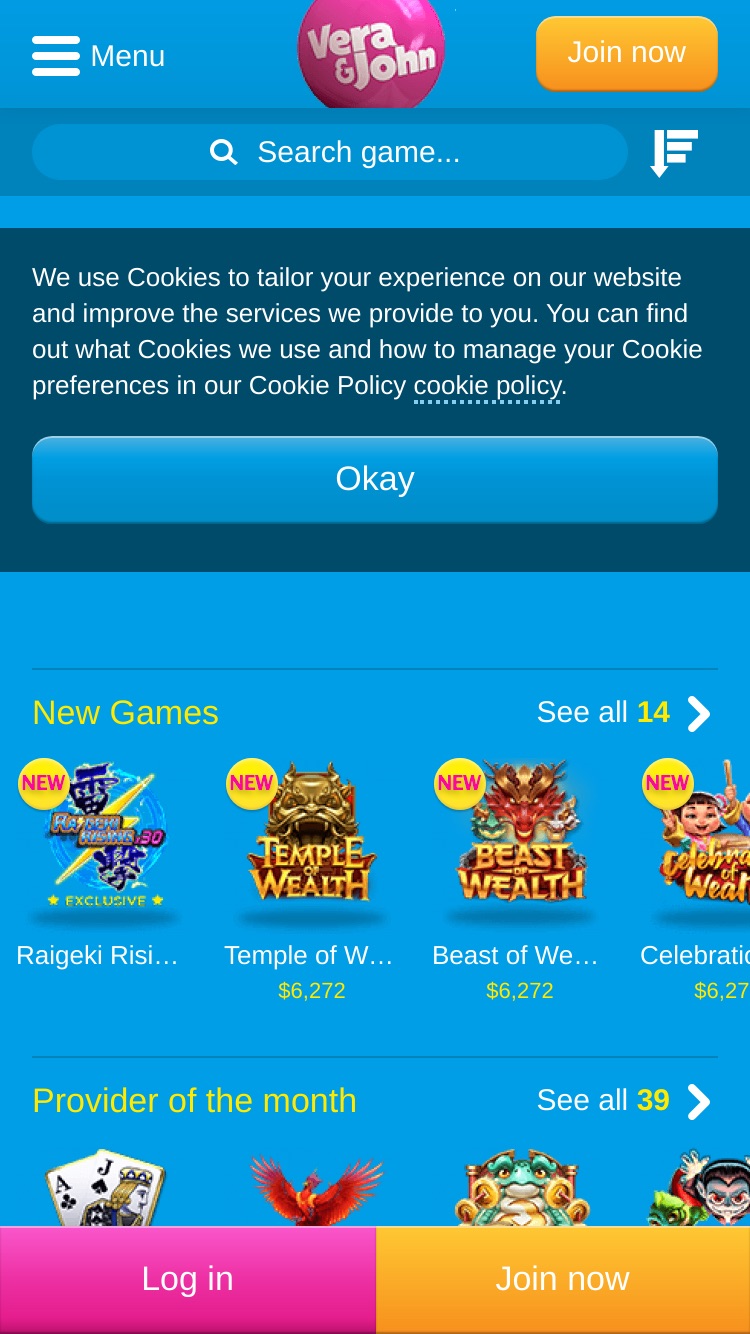The image size is (750, 1334).
Task: See all 39 Provider of the month games
Action: click(624, 1101)
